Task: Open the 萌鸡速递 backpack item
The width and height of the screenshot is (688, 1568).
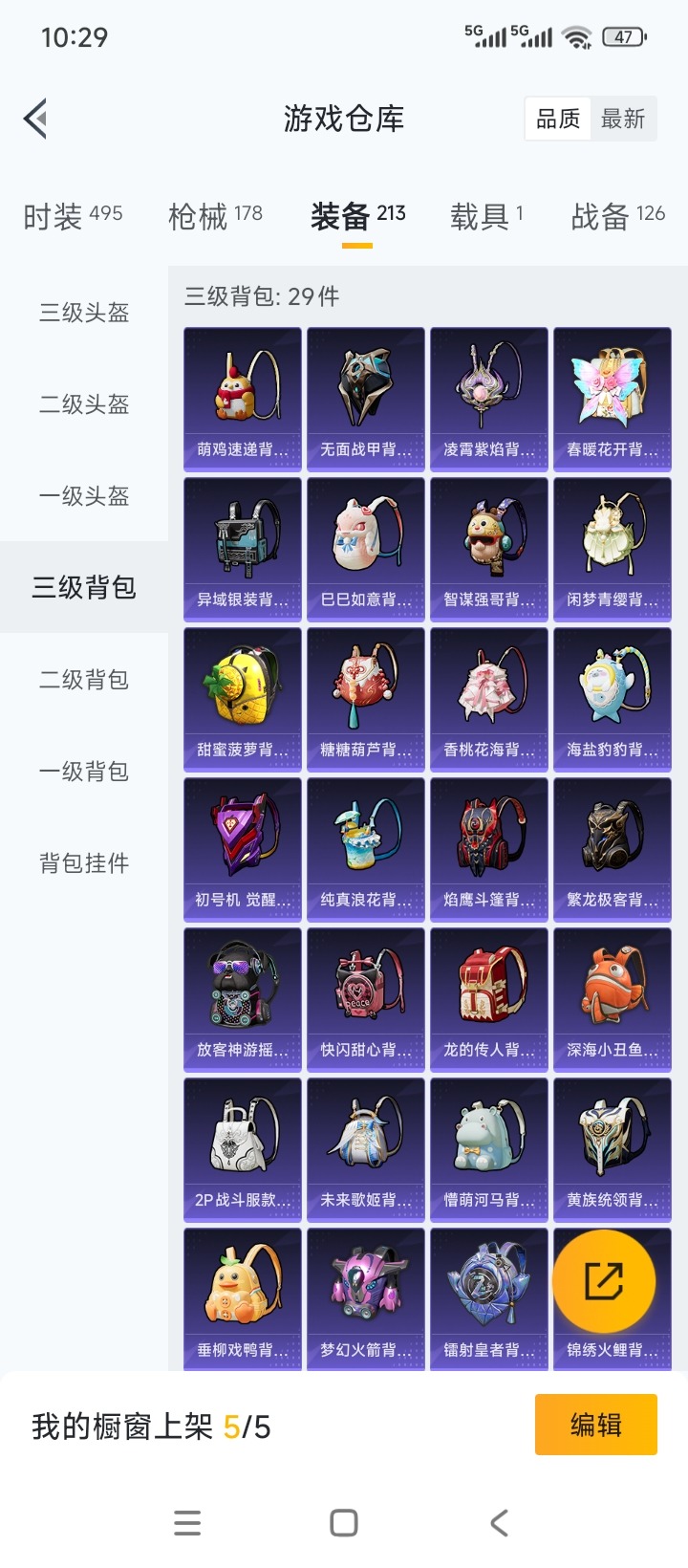Action: [x=243, y=399]
